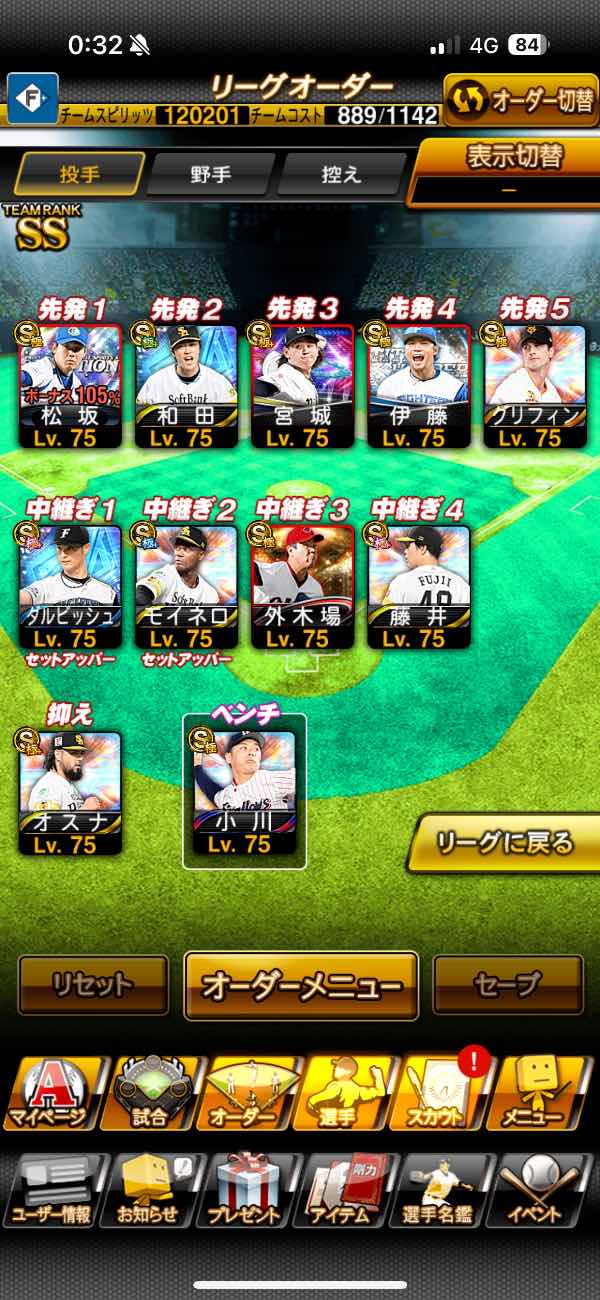The height and width of the screenshot is (1300, 600).
Task: Switch to the 控え tab
Action: (x=339, y=174)
